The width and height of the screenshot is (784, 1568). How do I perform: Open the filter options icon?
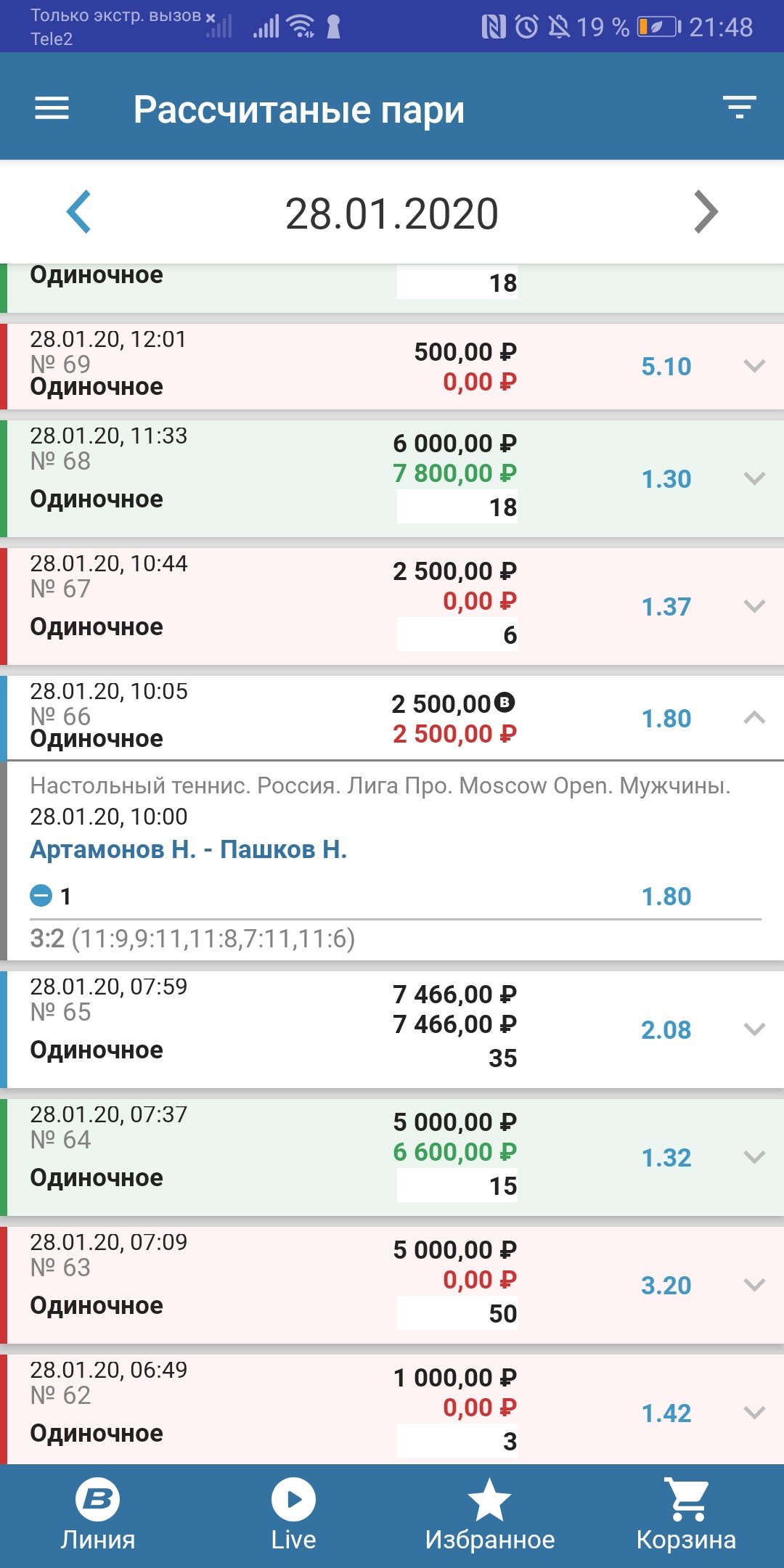coord(739,107)
